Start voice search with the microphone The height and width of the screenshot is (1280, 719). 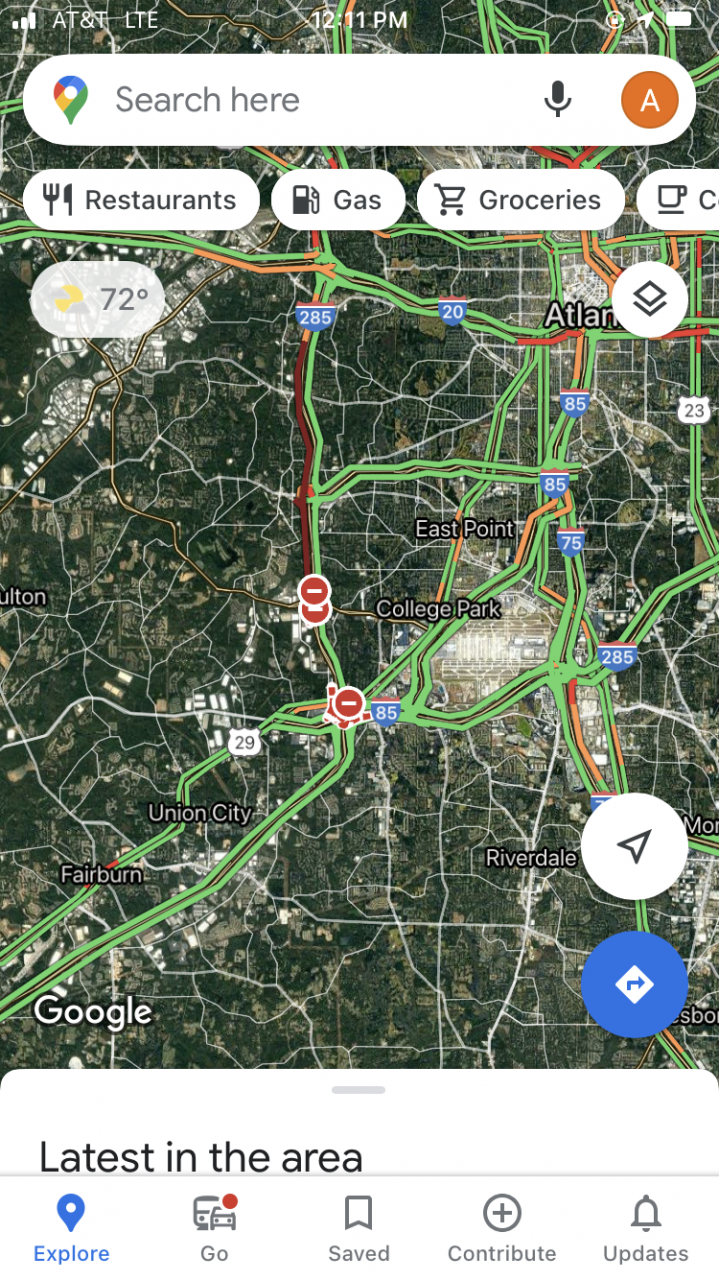click(557, 100)
